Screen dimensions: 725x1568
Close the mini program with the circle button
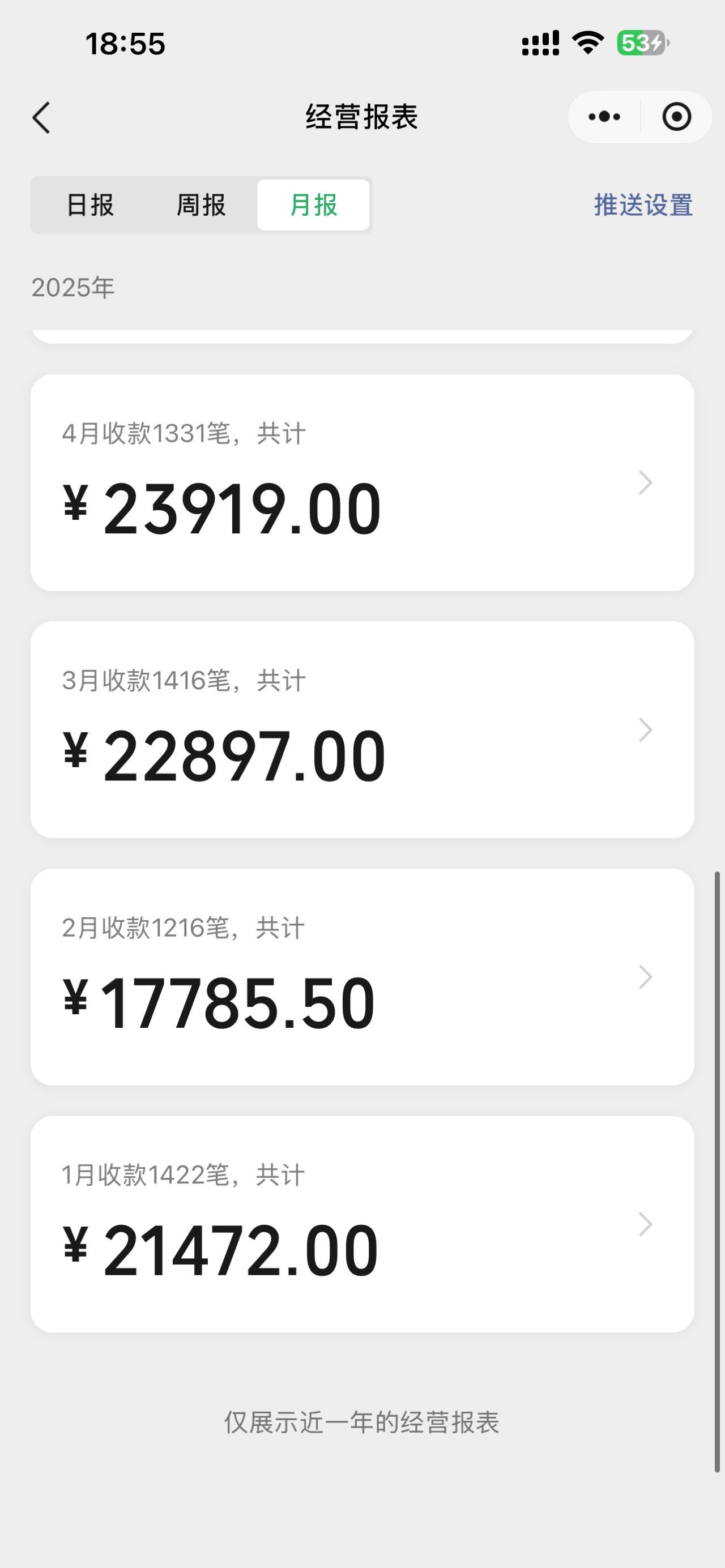pyautogui.click(x=676, y=117)
